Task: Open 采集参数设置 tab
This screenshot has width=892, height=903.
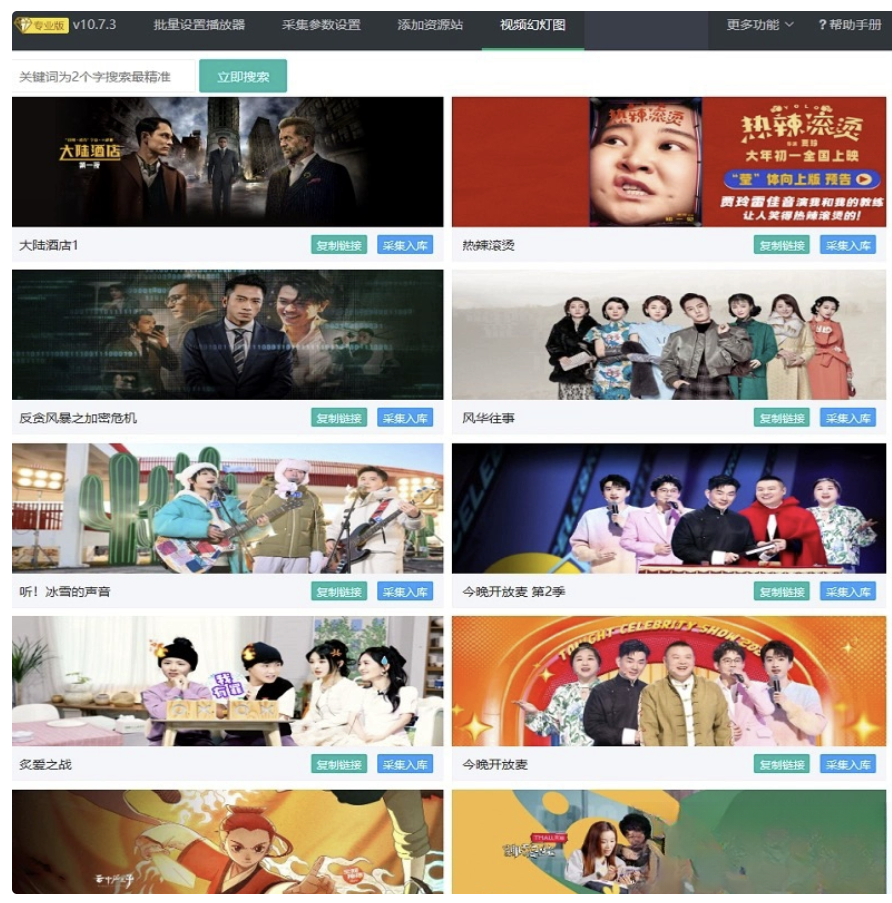Action: [x=321, y=25]
